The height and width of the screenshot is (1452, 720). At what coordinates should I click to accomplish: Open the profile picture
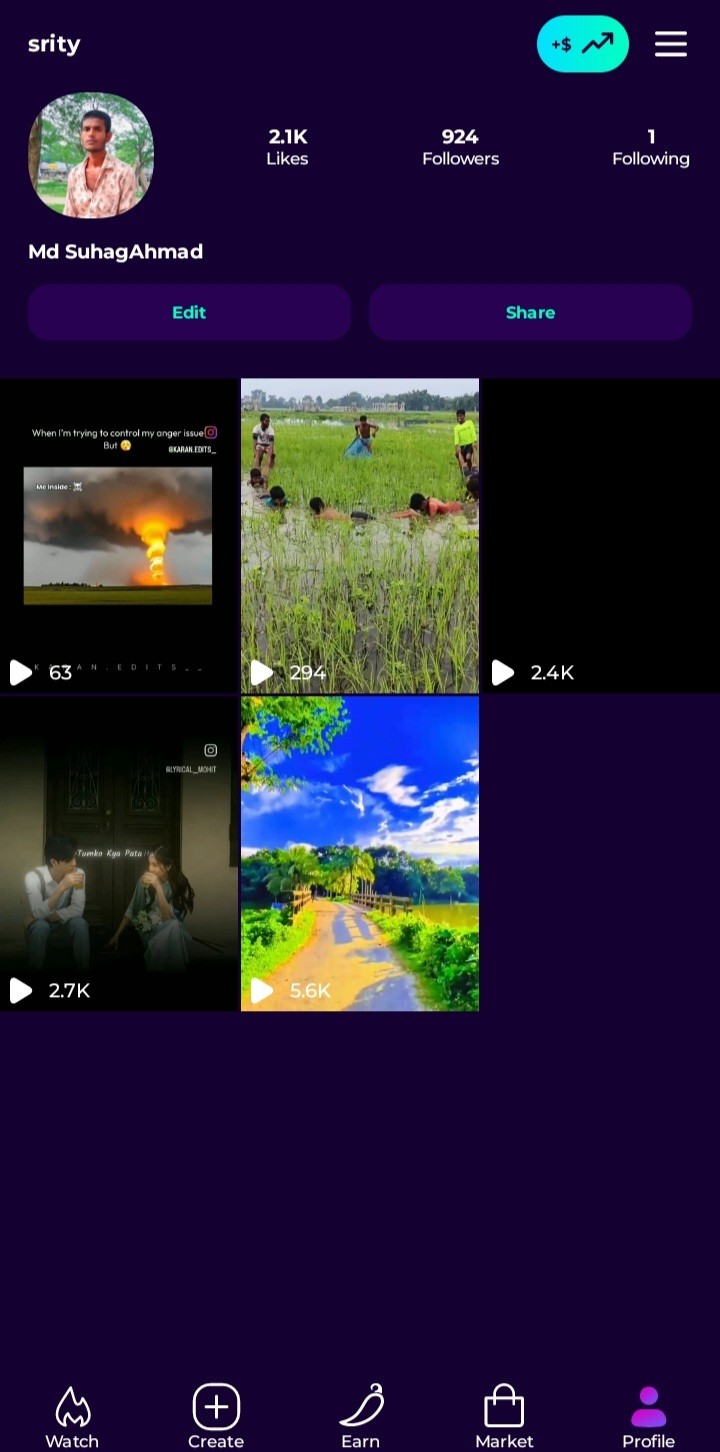91,155
